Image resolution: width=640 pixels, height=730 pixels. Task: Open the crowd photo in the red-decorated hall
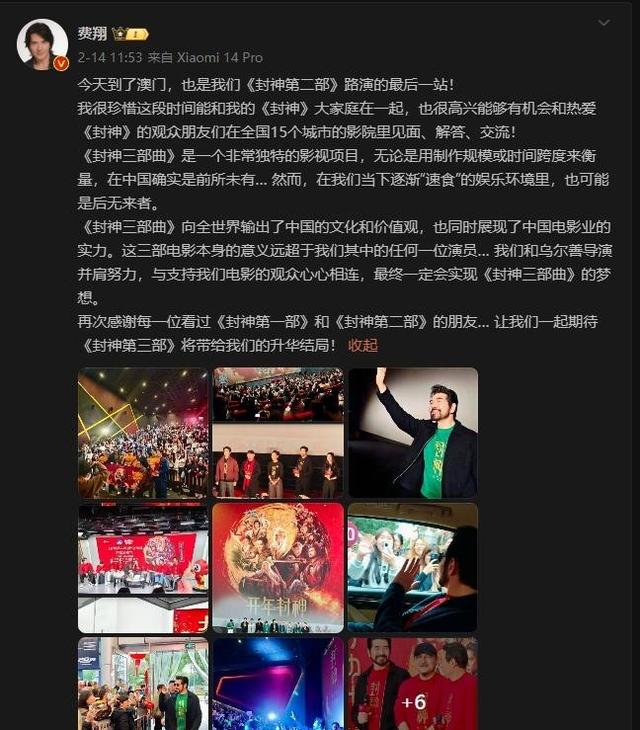(x=143, y=432)
